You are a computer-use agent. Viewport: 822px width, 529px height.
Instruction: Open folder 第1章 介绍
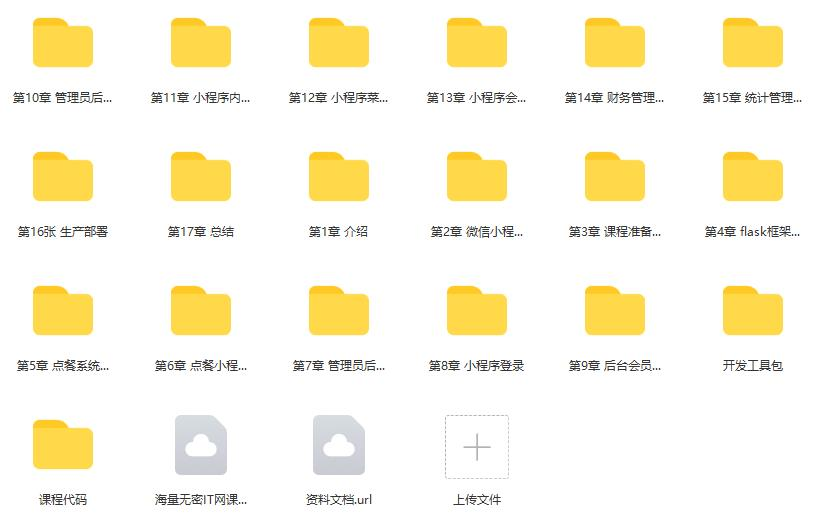coord(339,177)
